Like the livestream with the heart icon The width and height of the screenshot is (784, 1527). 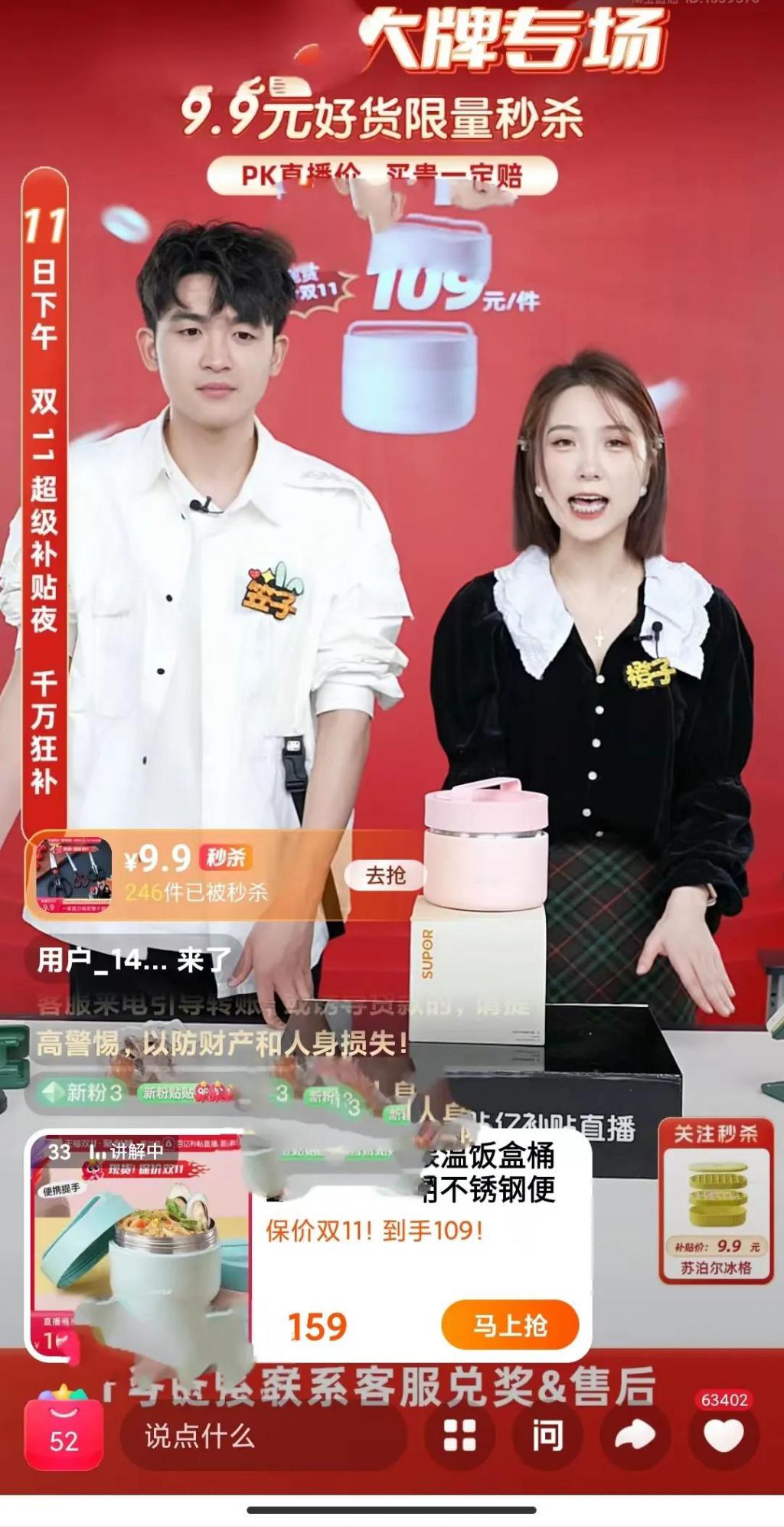pyautogui.click(x=724, y=1436)
